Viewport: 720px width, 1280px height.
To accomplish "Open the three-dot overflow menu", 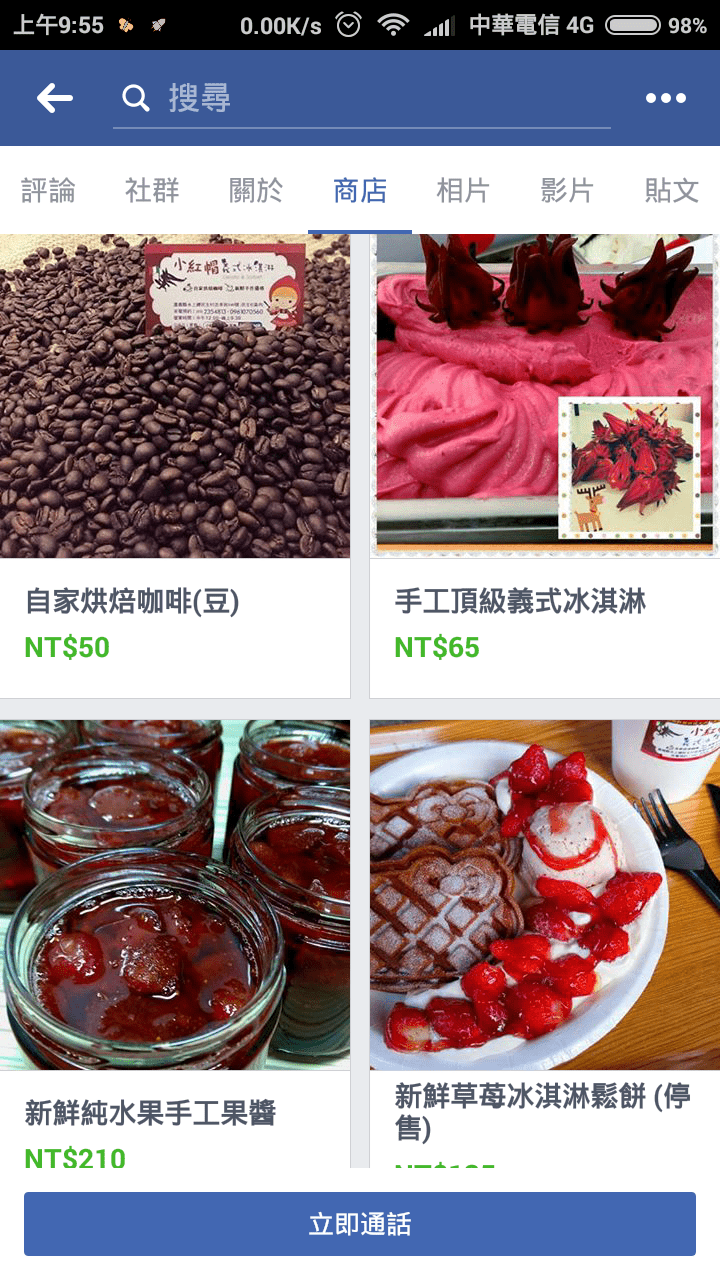I will tap(666, 98).
